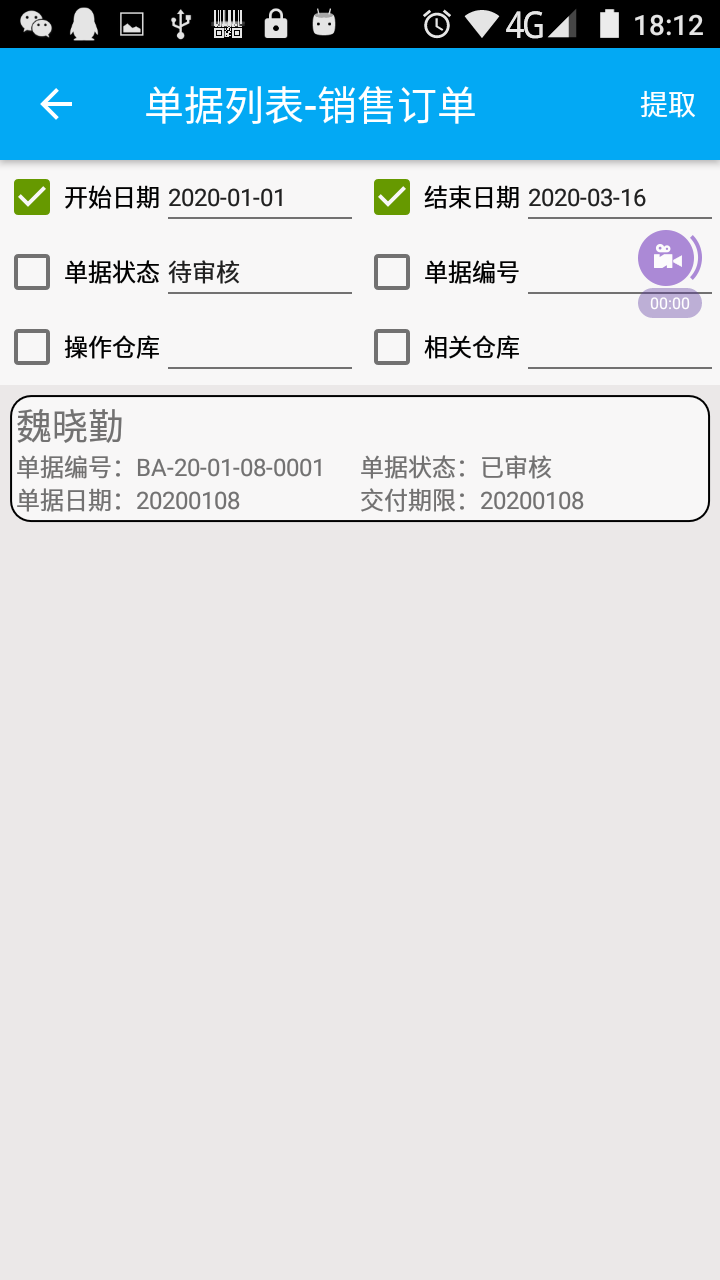The height and width of the screenshot is (1280, 720).
Task: Enable the 单据状态 filter checkbox
Action: [x=32, y=272]
